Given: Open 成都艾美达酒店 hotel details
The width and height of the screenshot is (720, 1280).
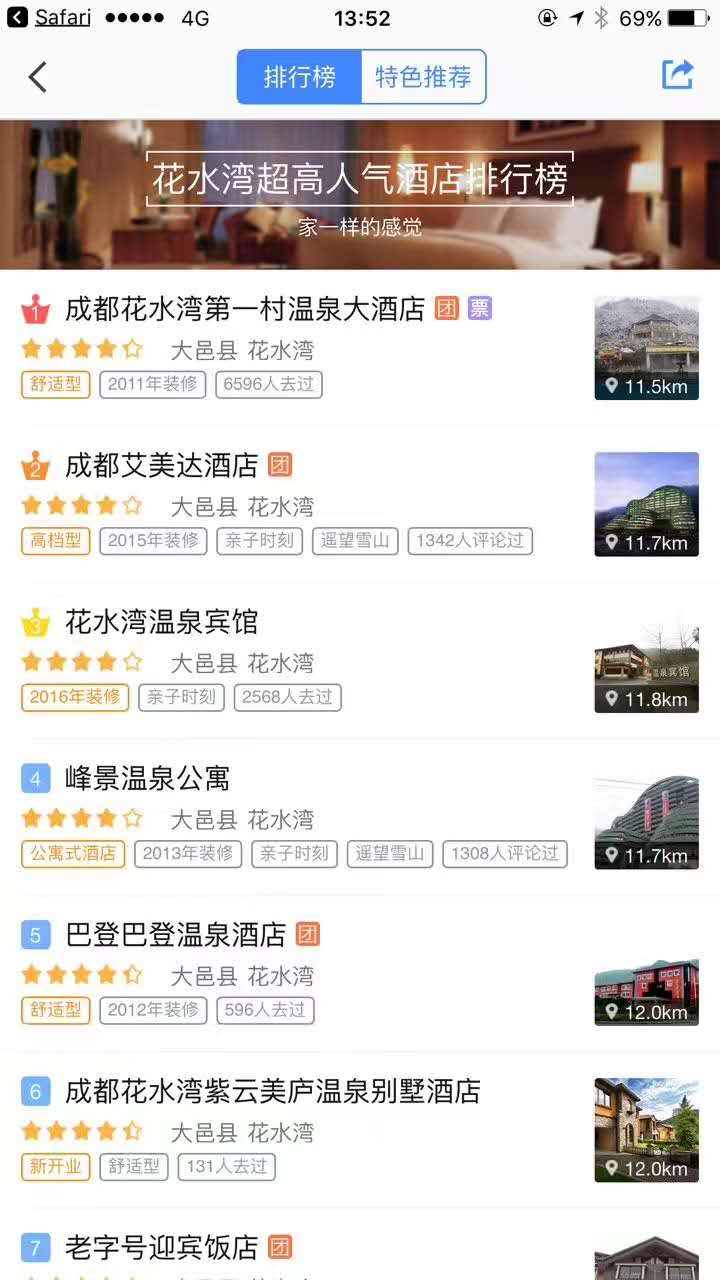Looking at the screenshot, I should [161, 465].
